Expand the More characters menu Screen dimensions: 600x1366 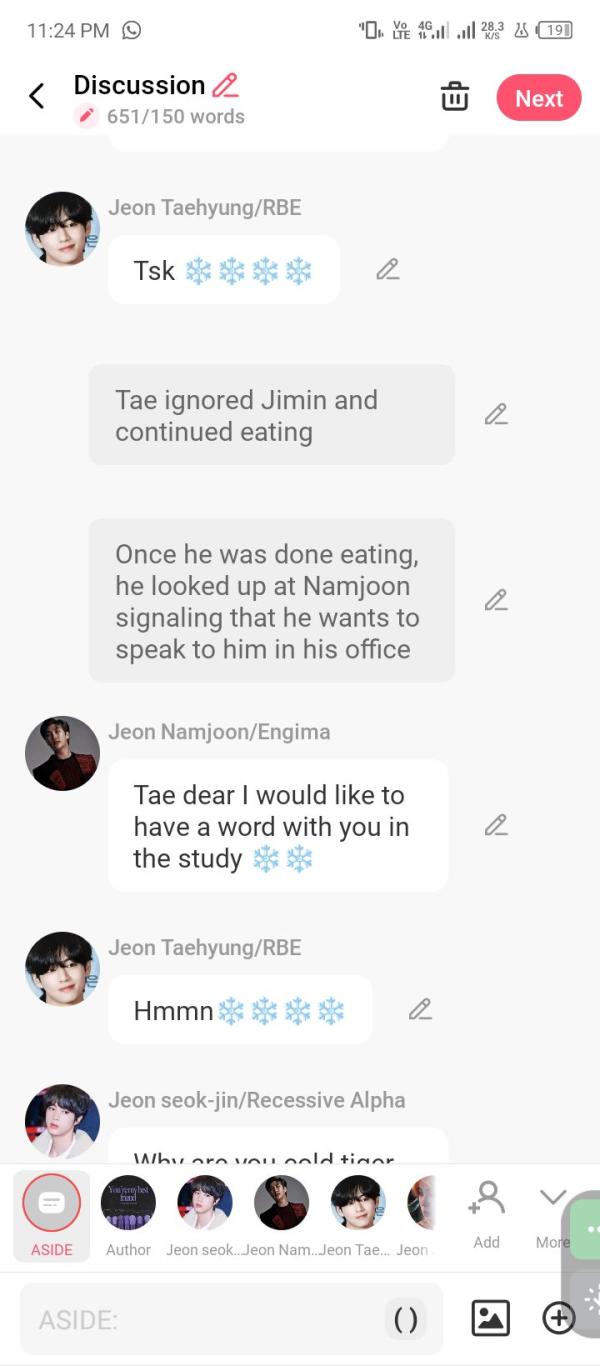pyautogui.click(x=551, y=1214)
